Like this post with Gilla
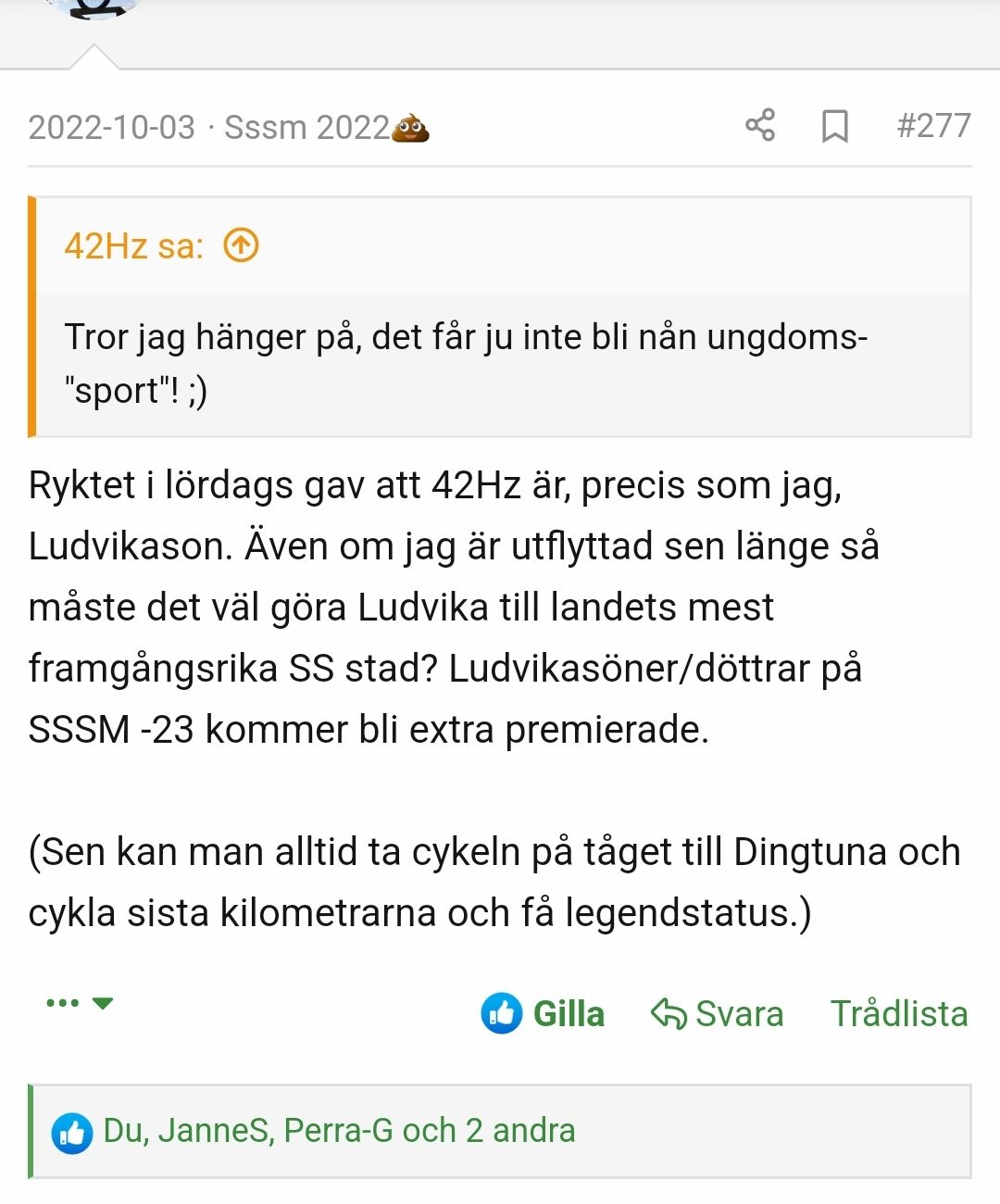The height and width of the screenshot is (1204, 1000). click(543, 1013)
